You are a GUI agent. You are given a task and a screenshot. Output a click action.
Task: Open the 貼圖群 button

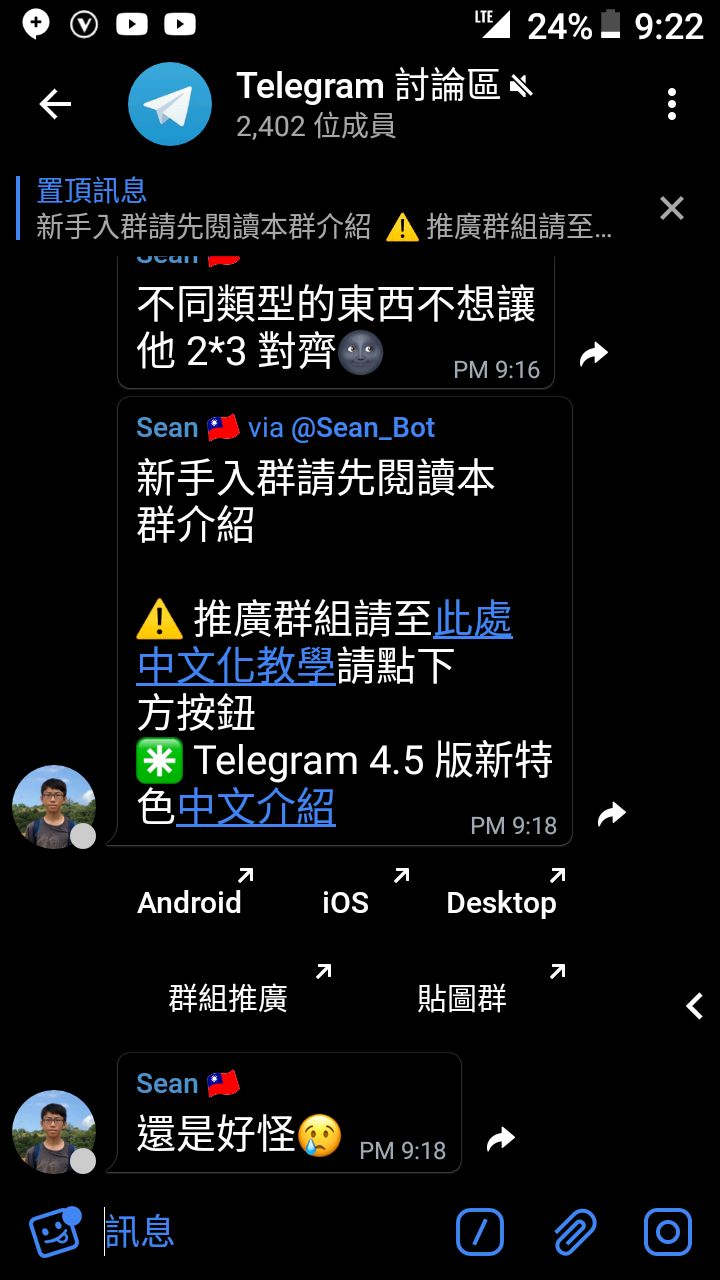tap(462, 998)
